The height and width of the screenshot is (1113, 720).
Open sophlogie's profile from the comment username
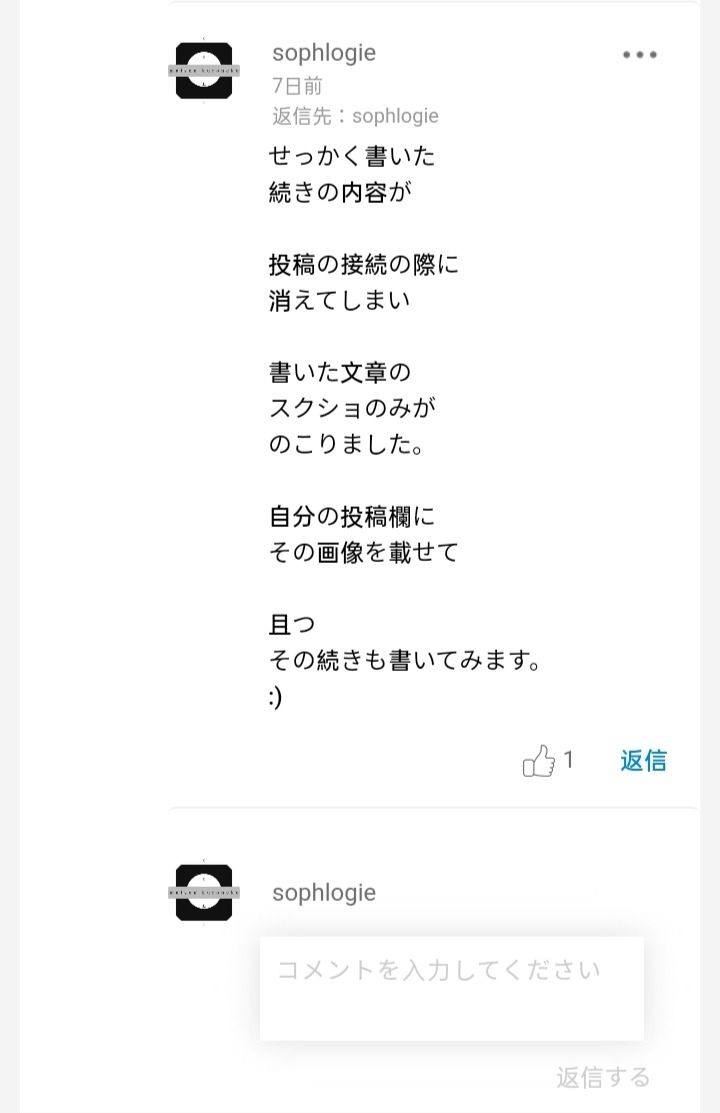click(x=324, y=53)
